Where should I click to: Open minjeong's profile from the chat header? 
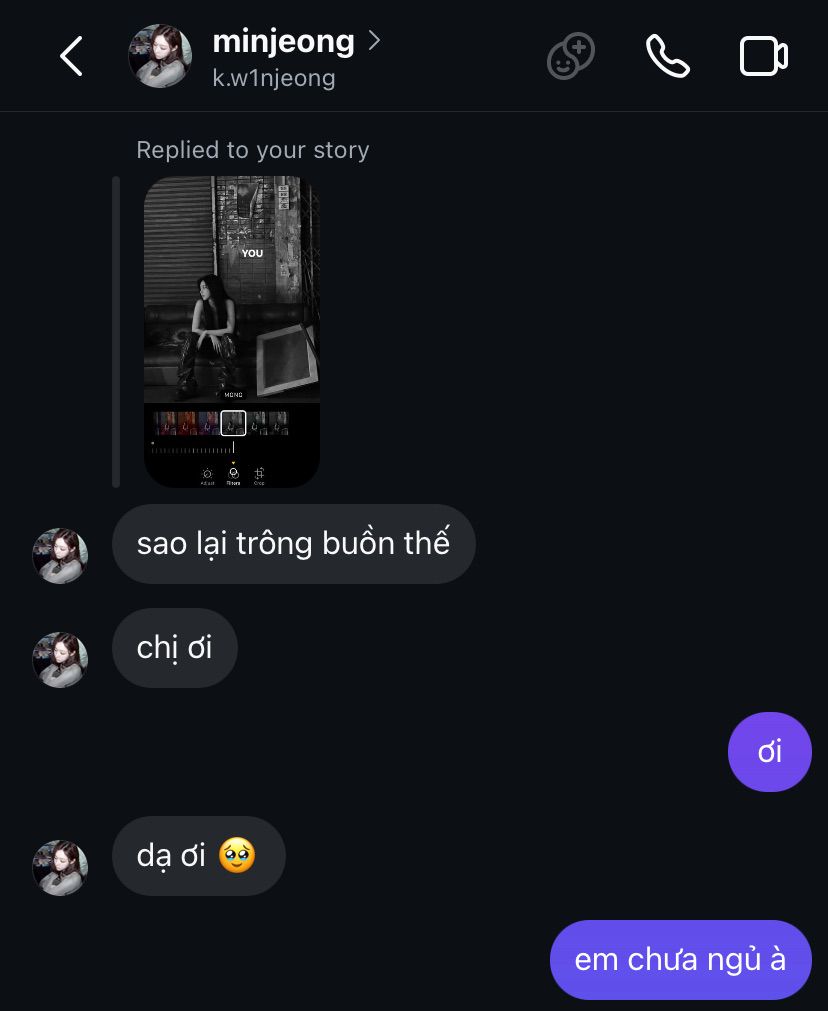pos(283,56)
